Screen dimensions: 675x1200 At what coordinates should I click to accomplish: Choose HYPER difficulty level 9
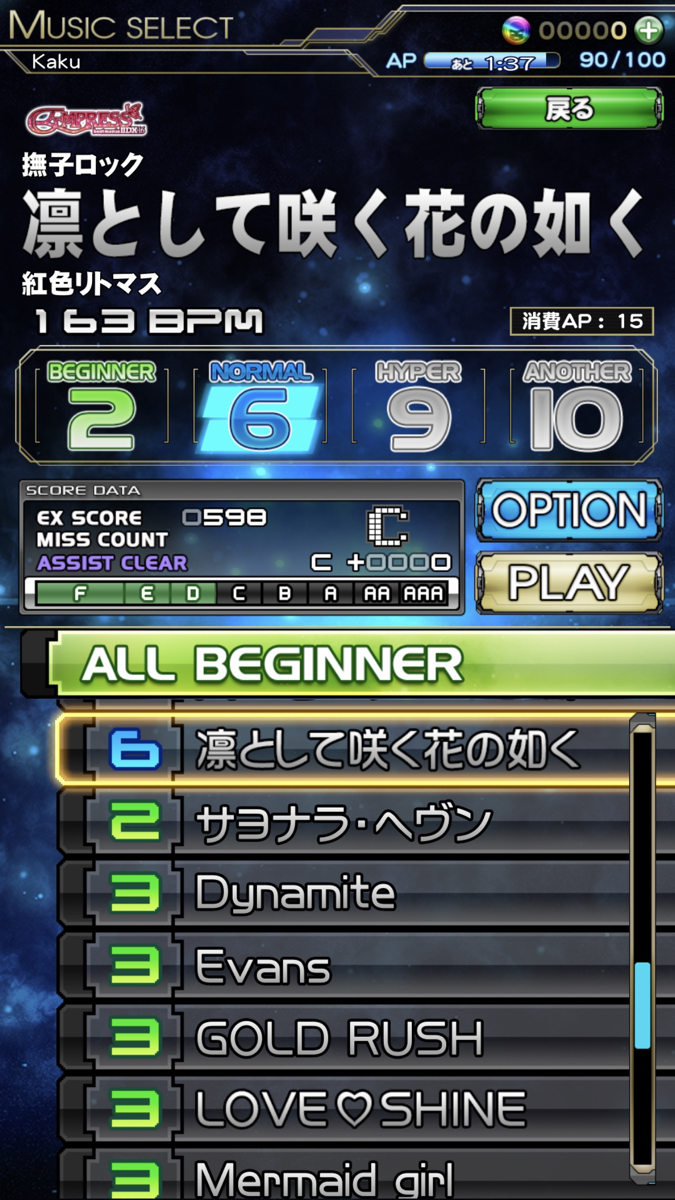[x=417, y=406]
